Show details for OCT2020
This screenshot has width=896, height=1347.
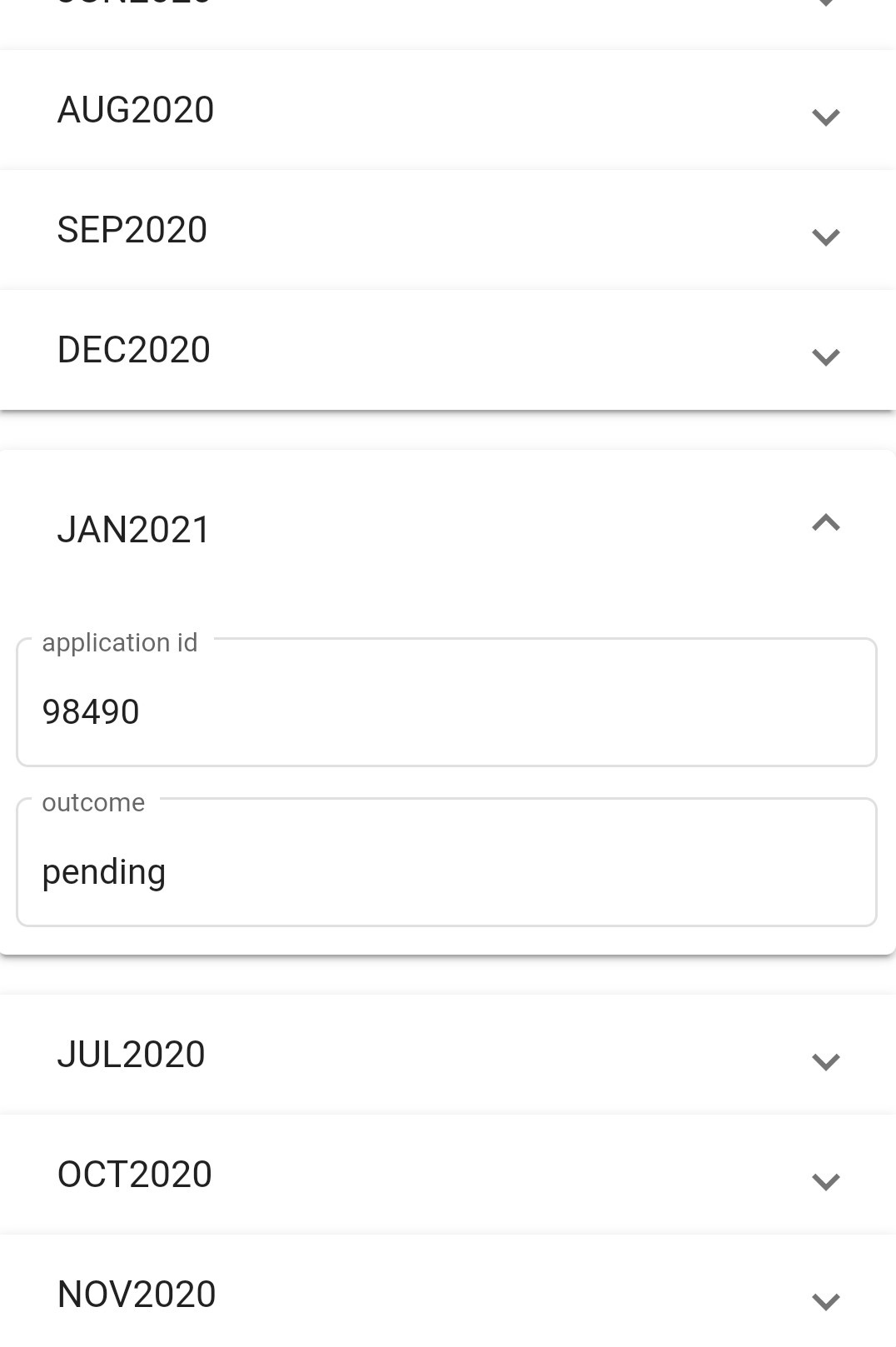[448, 1175]
